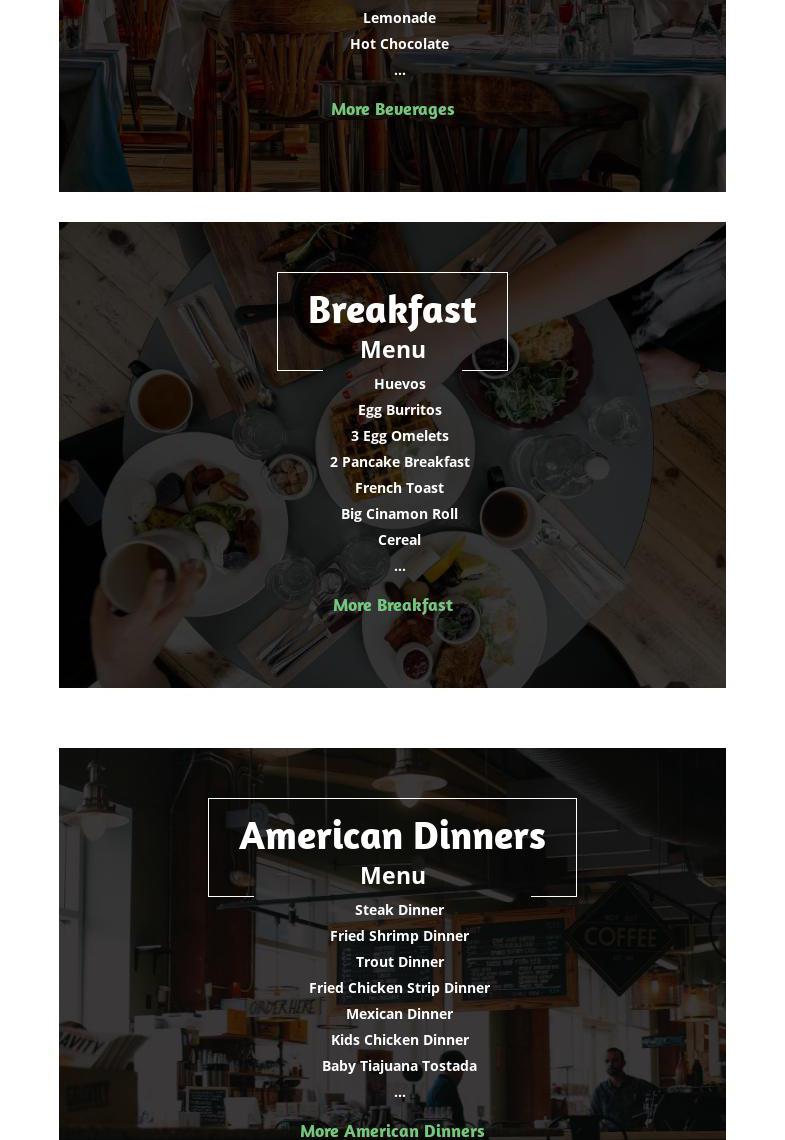The height and width of the screenshot is (1140, 785).
Task: Open the More Beverages link
Action: [x=392, y=109]
